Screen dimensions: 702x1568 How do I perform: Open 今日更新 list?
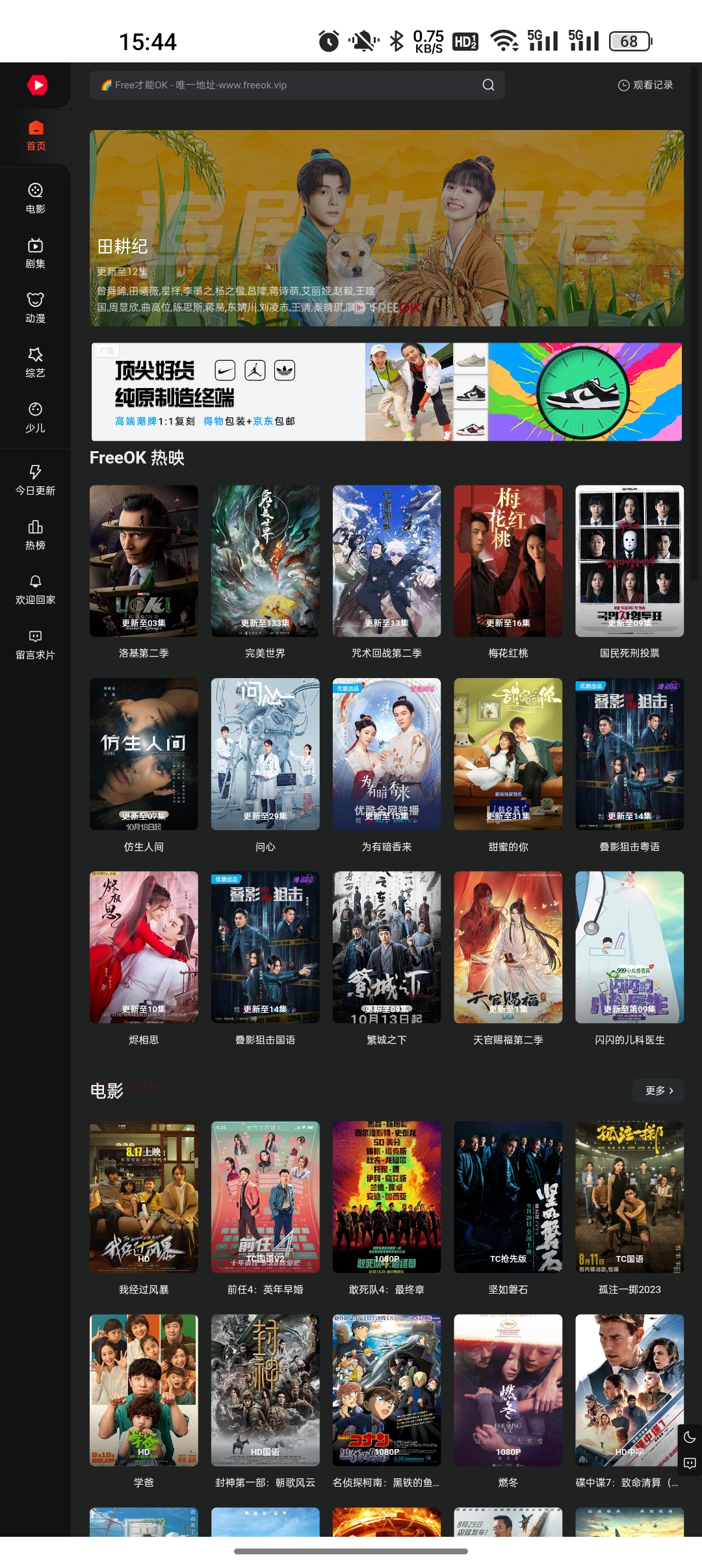(35, 480)
